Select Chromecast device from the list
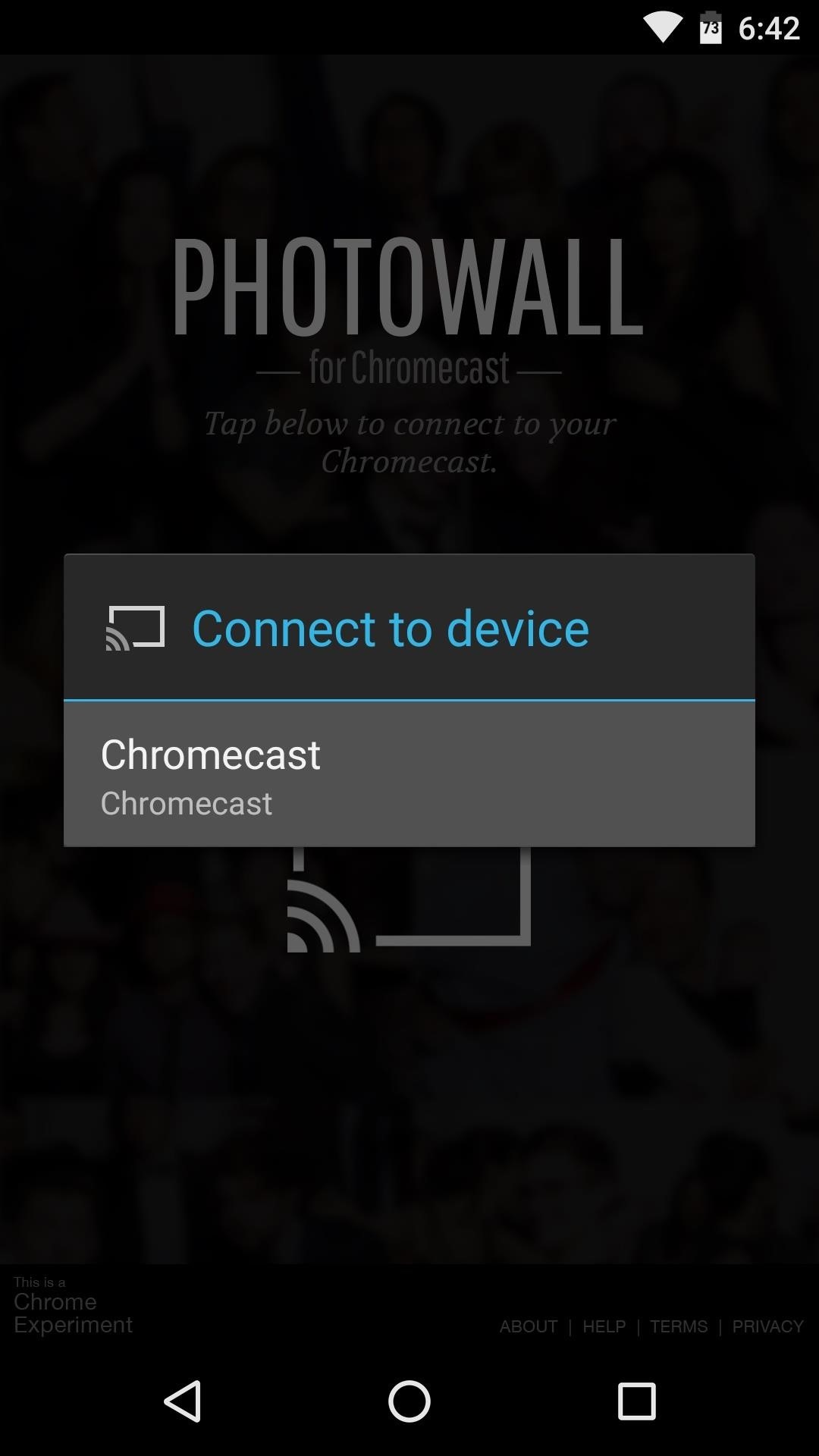This screenshot has width=819, height=1456. click(409, 775)
